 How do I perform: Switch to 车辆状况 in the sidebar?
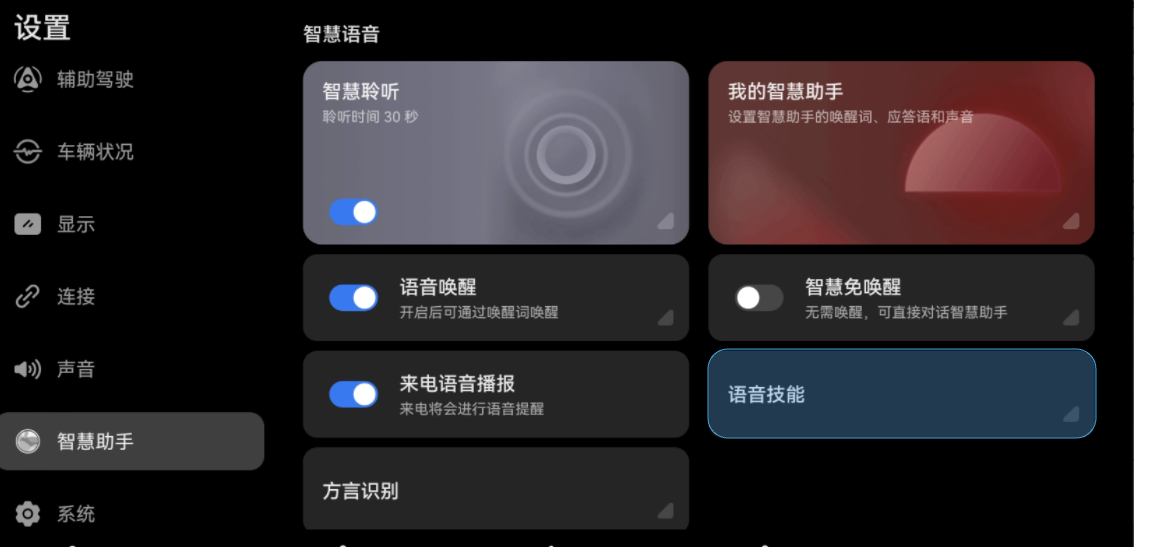pyautogui.click(x=94, y=152)
